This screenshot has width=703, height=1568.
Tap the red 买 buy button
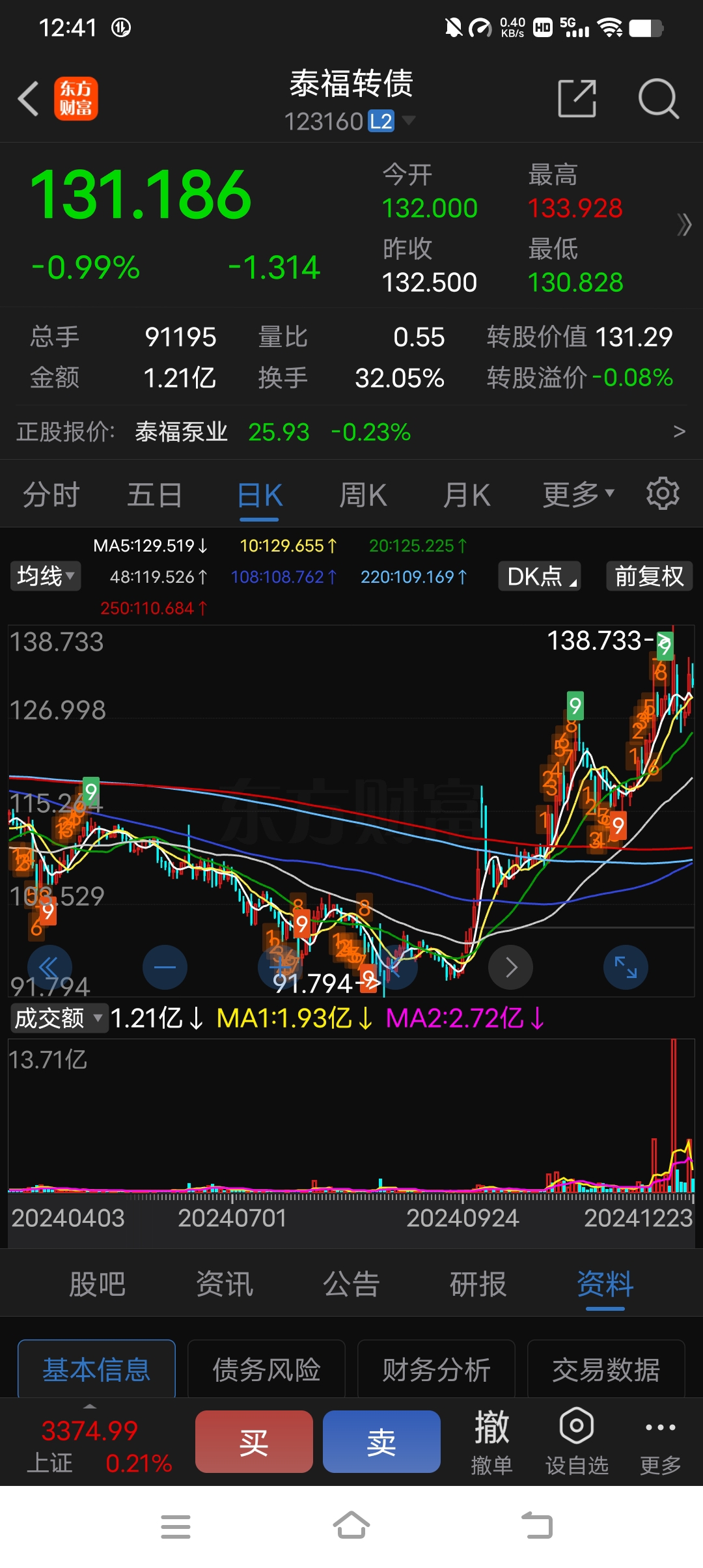254,1442
